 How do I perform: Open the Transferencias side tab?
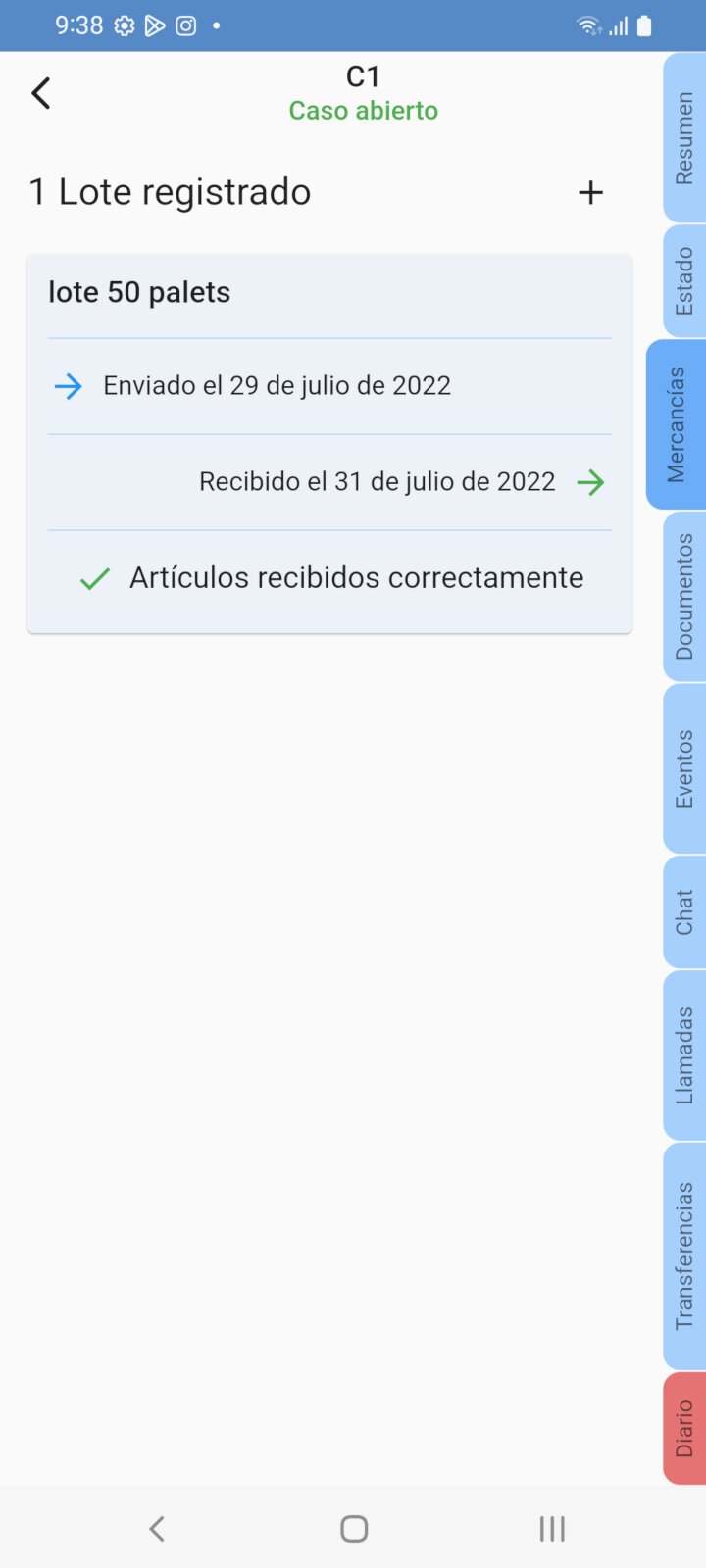684,1255
